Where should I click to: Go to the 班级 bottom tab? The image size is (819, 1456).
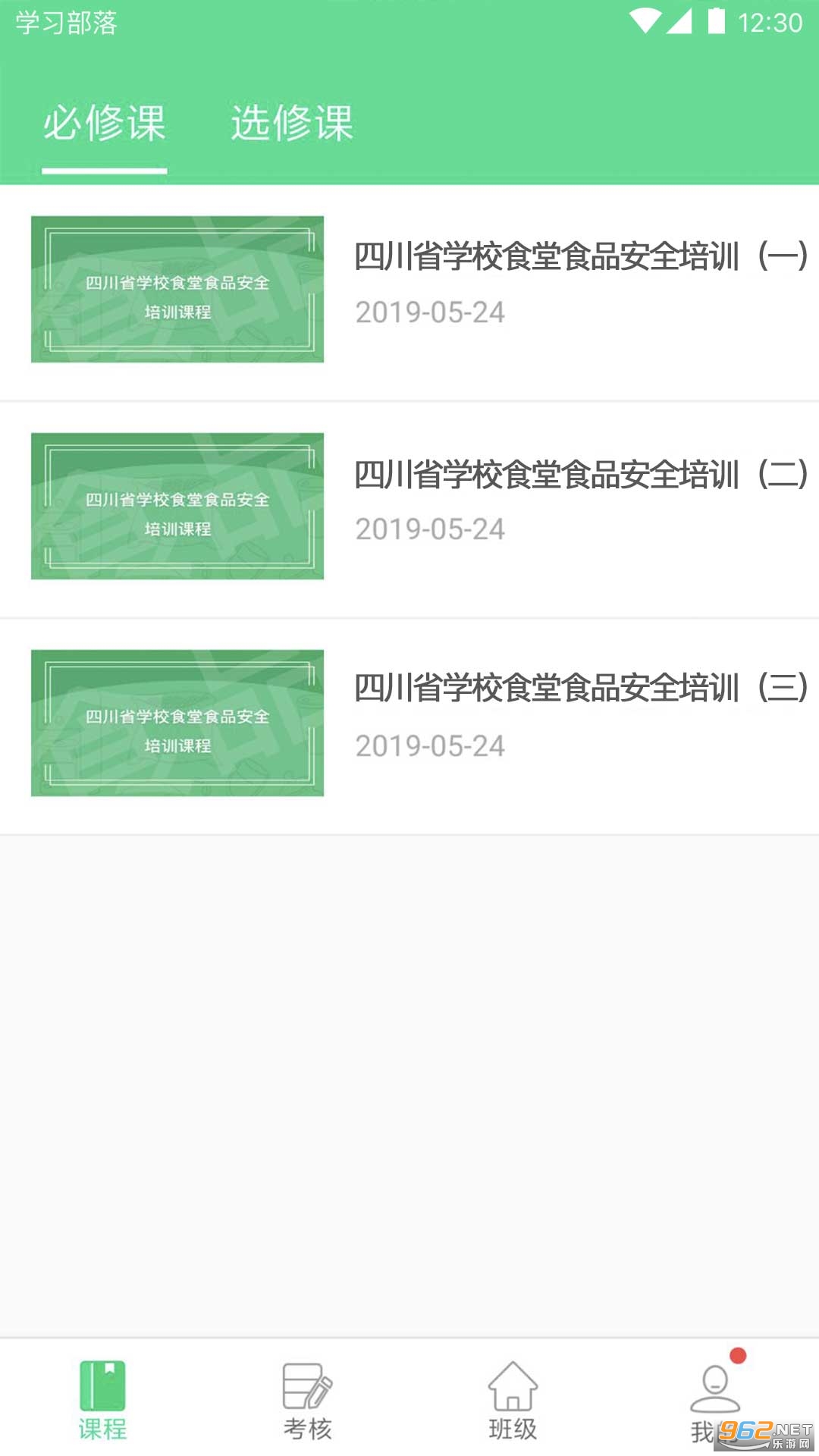pyautogui.click(x=513, y=1400)
